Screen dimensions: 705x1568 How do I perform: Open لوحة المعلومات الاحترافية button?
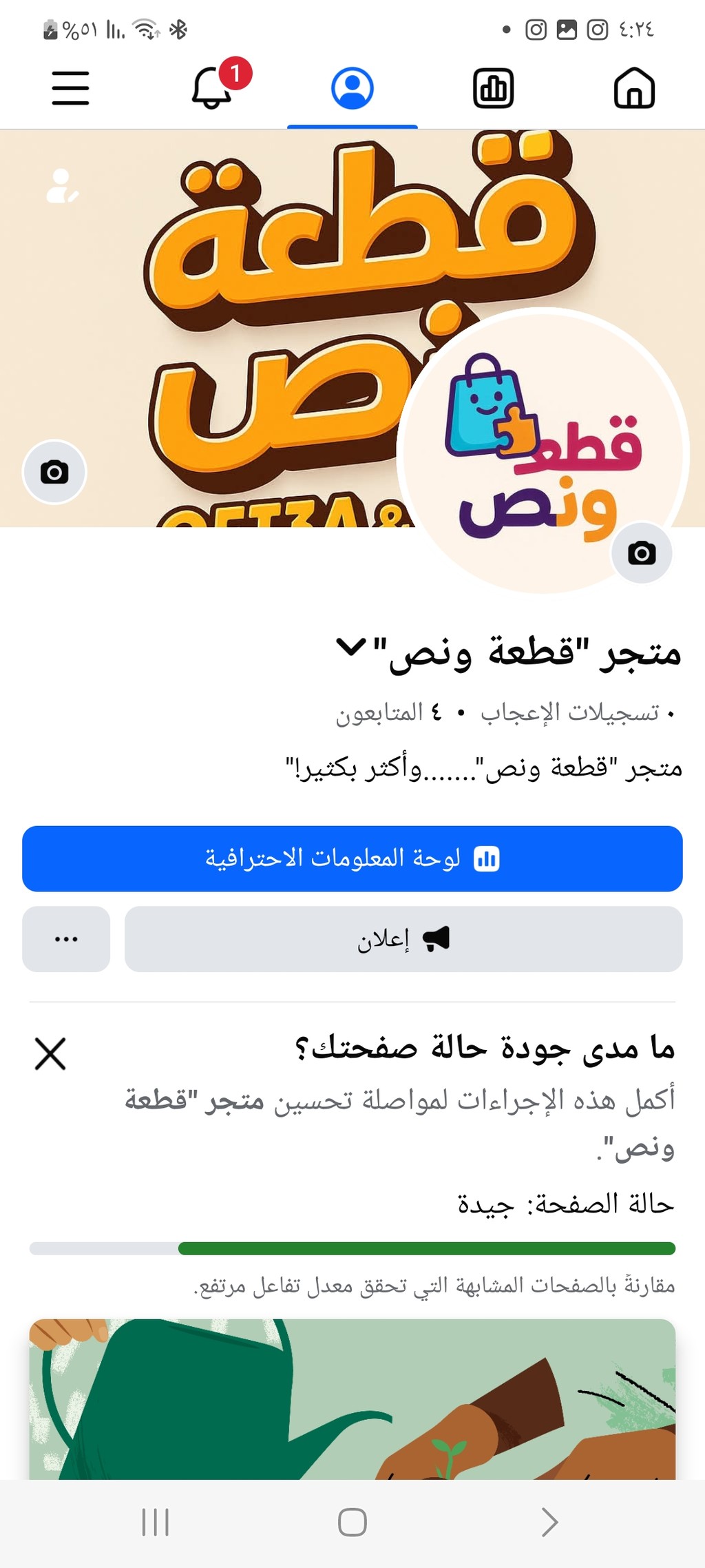point(352,858)
